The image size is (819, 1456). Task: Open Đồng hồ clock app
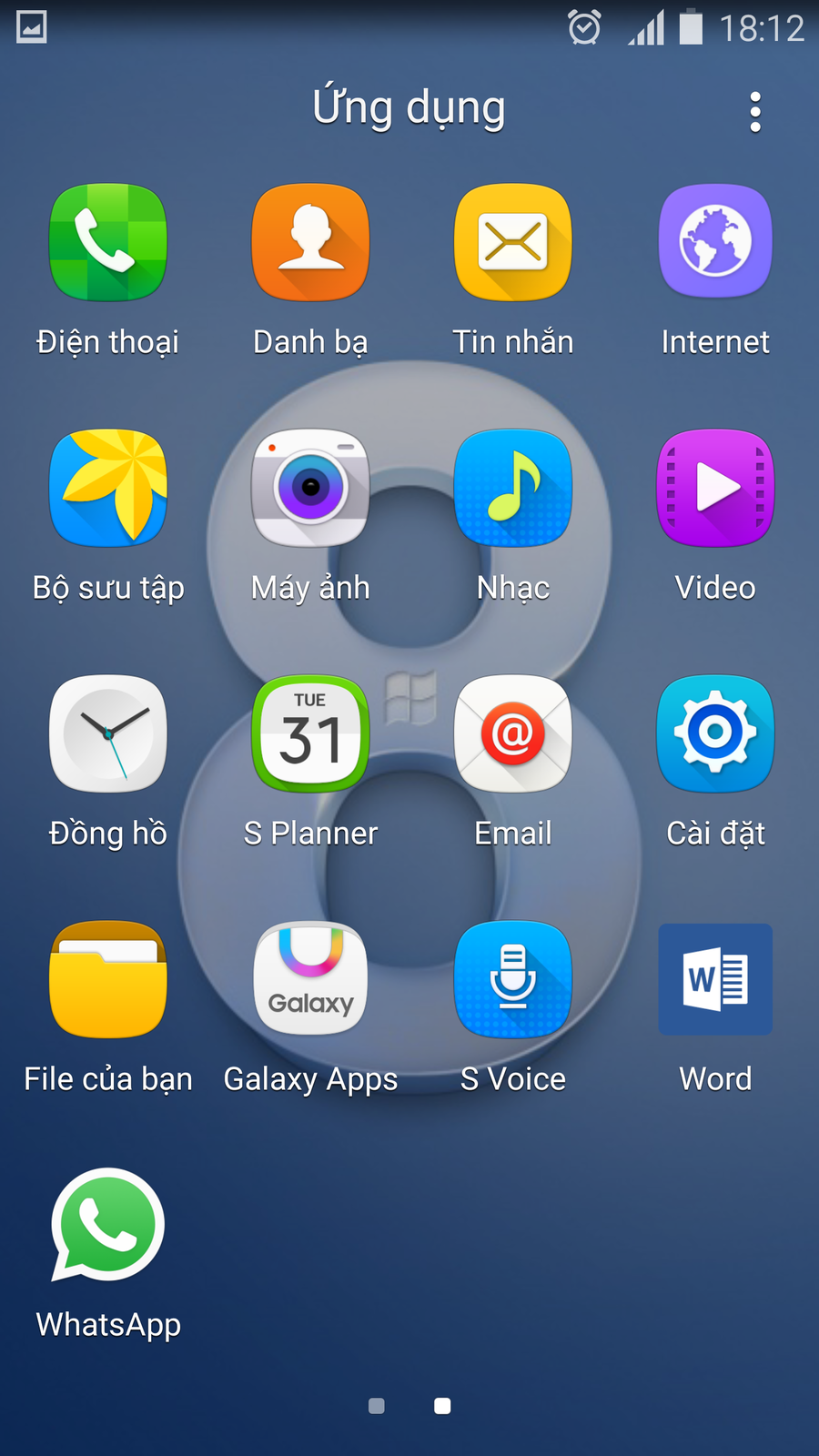pos(108,734)
